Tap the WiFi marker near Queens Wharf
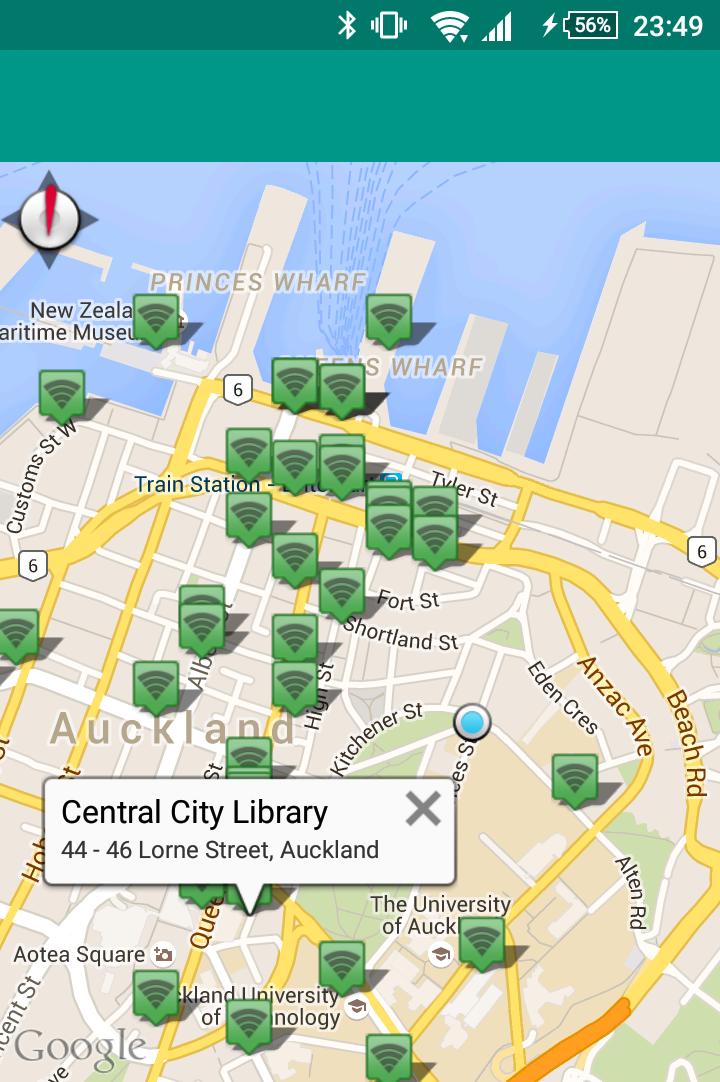Screen dimensions: 720x1082 [342, 385]
